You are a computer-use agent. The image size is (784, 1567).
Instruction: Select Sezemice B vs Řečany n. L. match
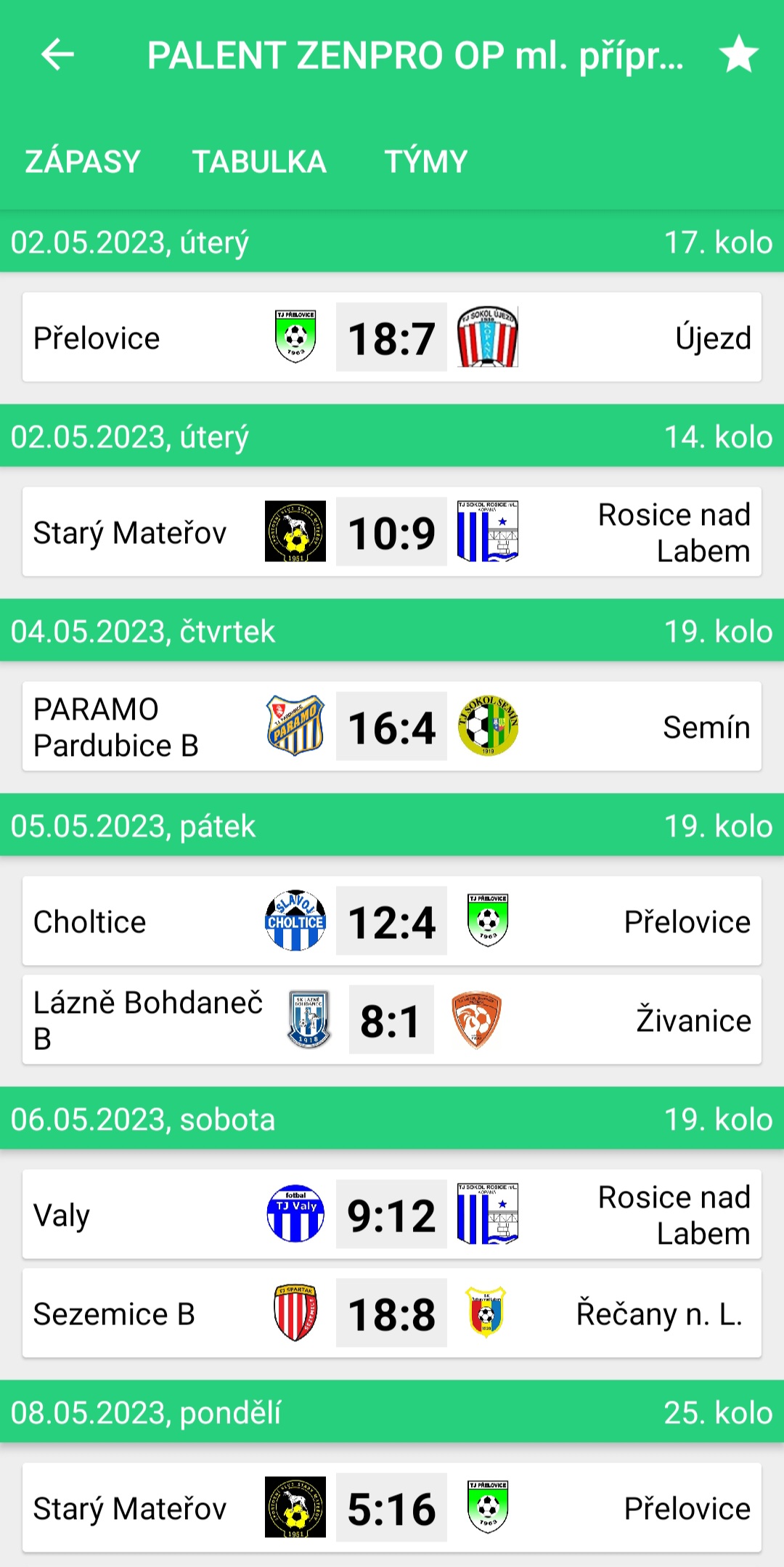click(391, 1314)
